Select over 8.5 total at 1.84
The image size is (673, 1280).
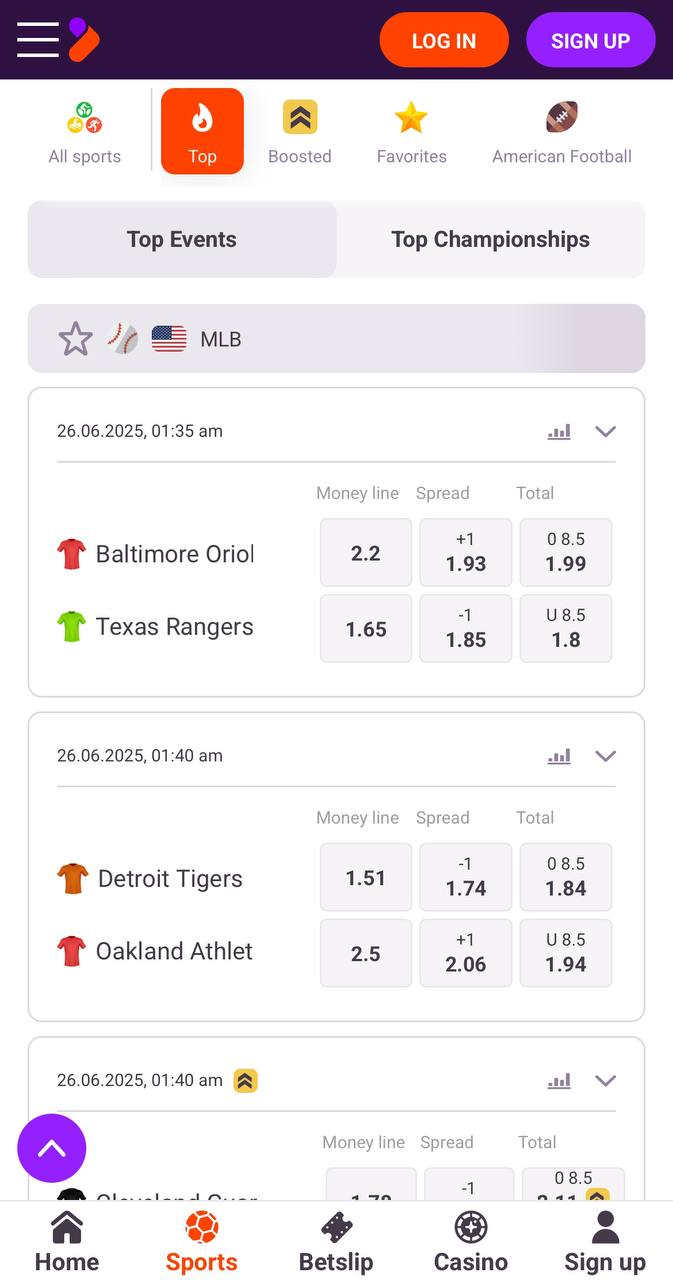pos(566,877)
